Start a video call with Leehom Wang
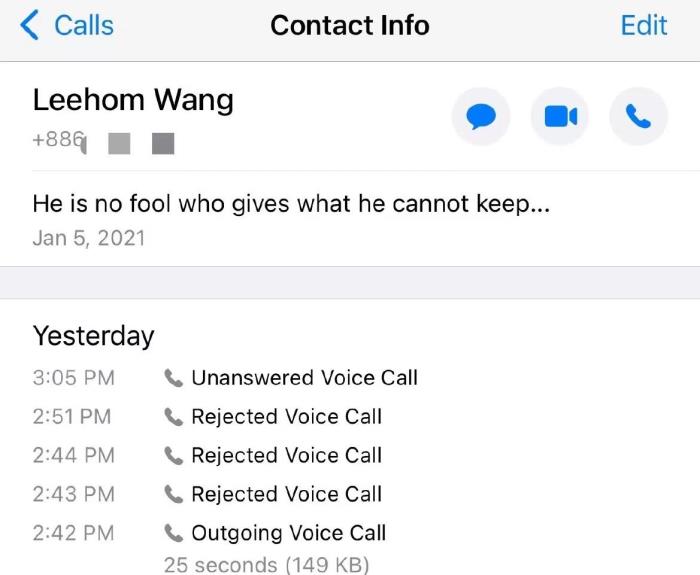The width and height of the screenshot is (700, 575). (x=560, y=117)
